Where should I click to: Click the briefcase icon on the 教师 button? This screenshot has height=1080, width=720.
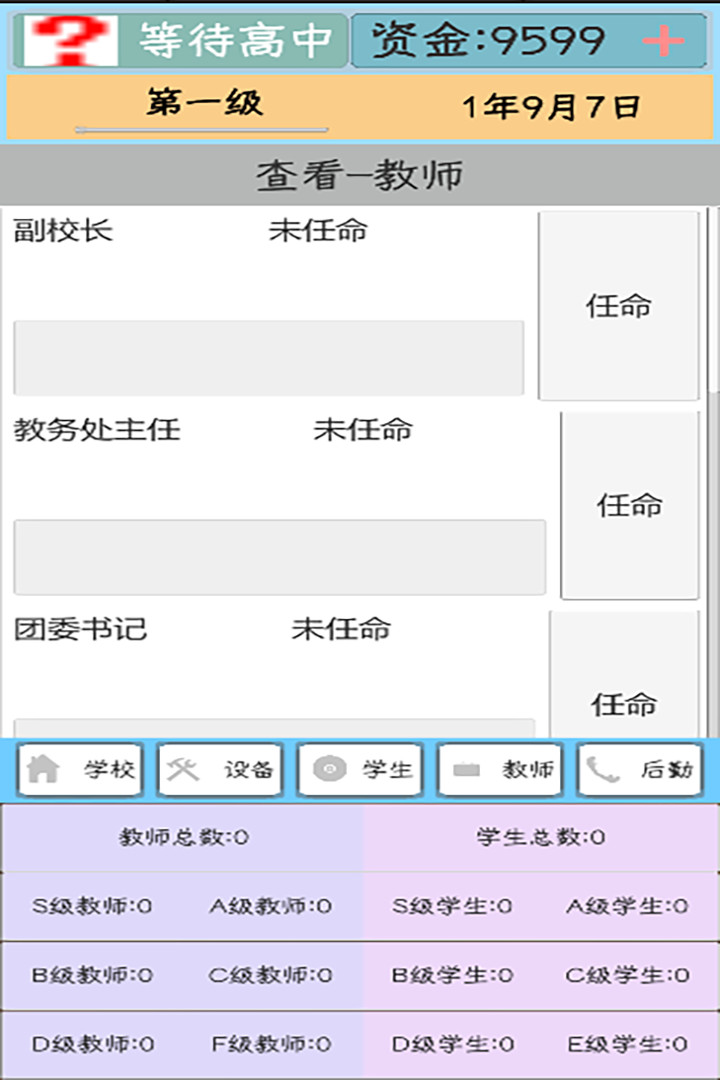click(466, 769)
